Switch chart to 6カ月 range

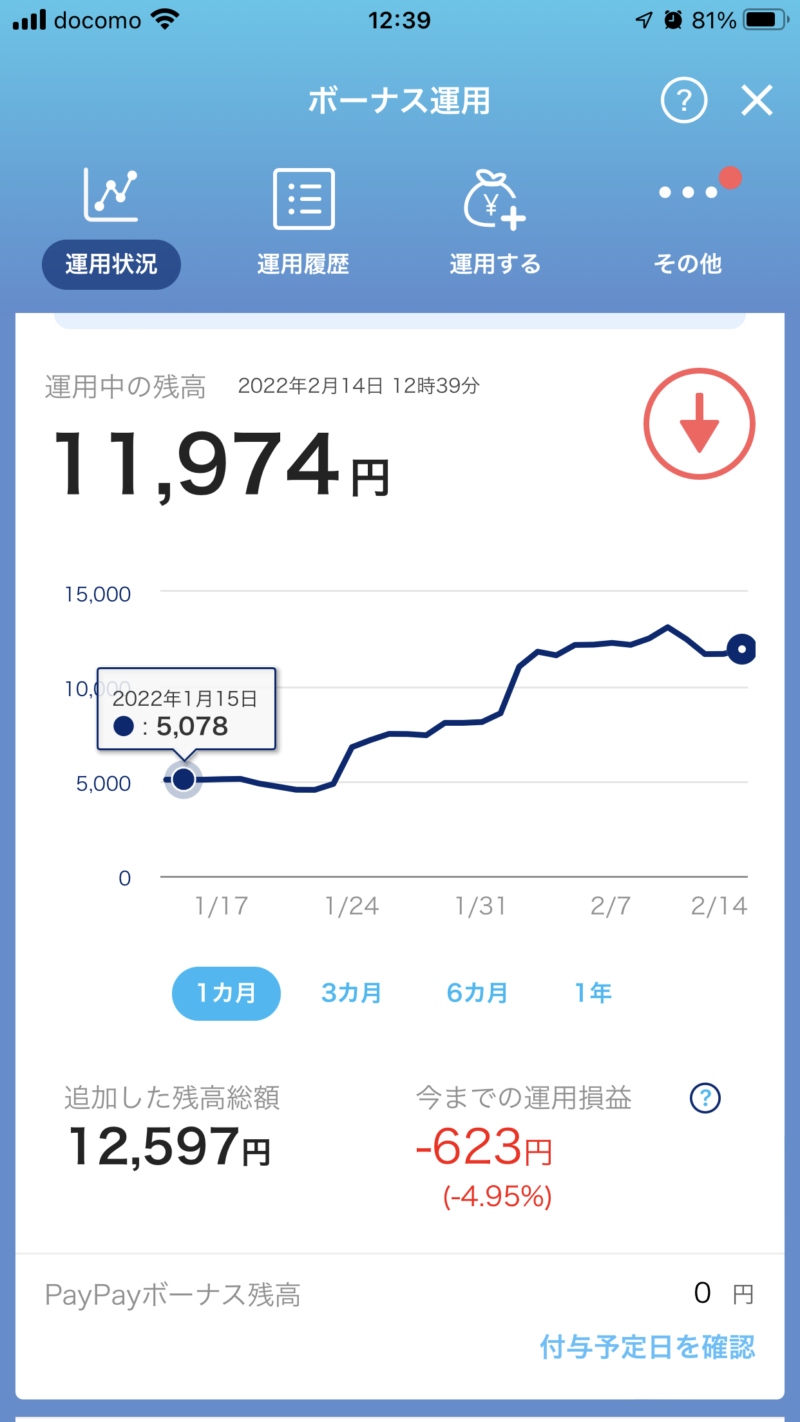477,993
